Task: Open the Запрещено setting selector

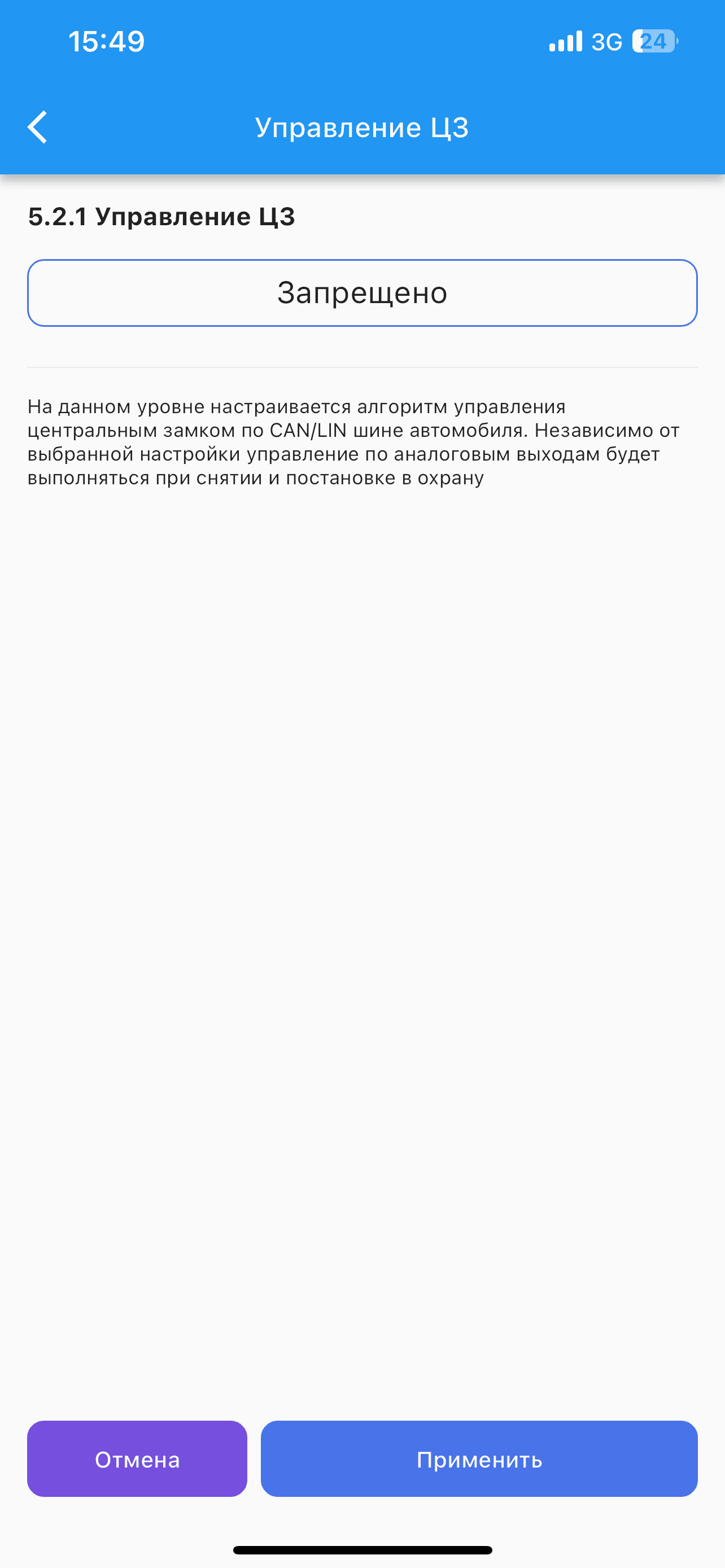Action: [x=362, y=293]
